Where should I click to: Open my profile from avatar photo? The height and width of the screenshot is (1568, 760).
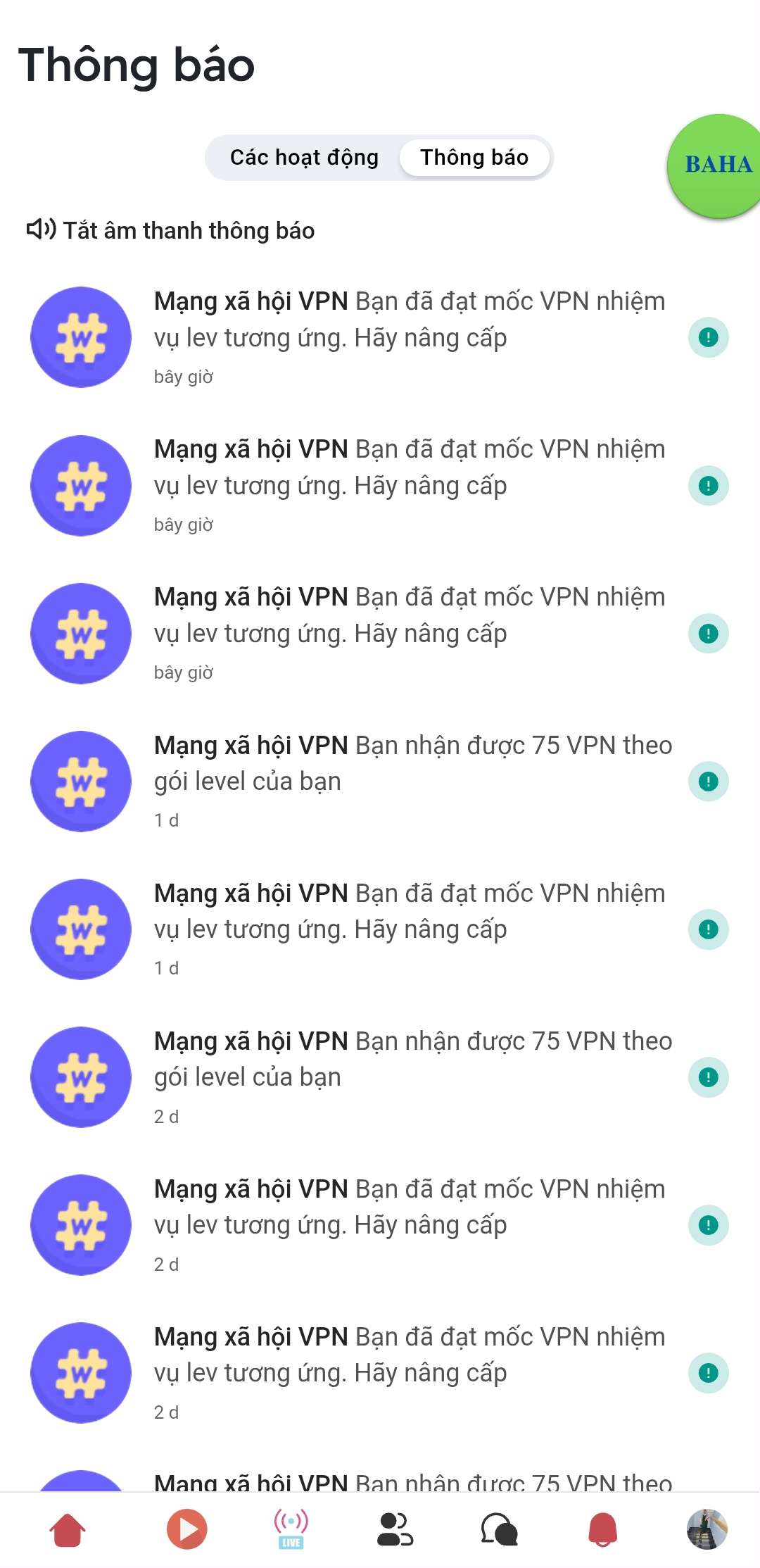tap(707, 1530)
